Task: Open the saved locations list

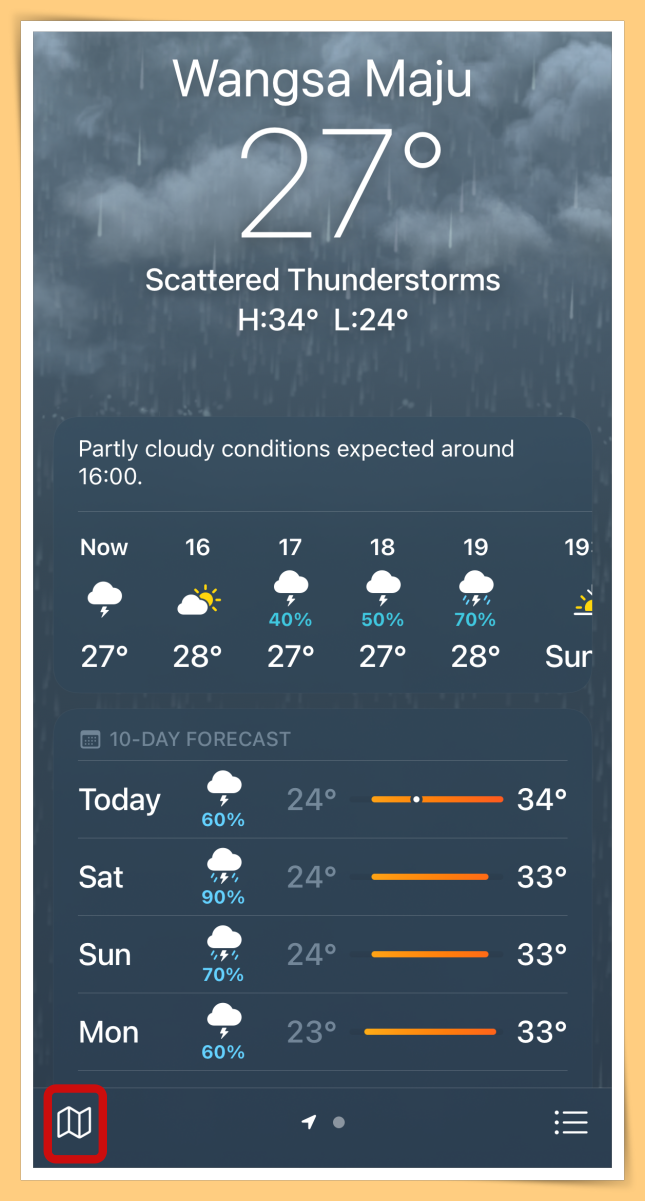Action: (570, 1122)
